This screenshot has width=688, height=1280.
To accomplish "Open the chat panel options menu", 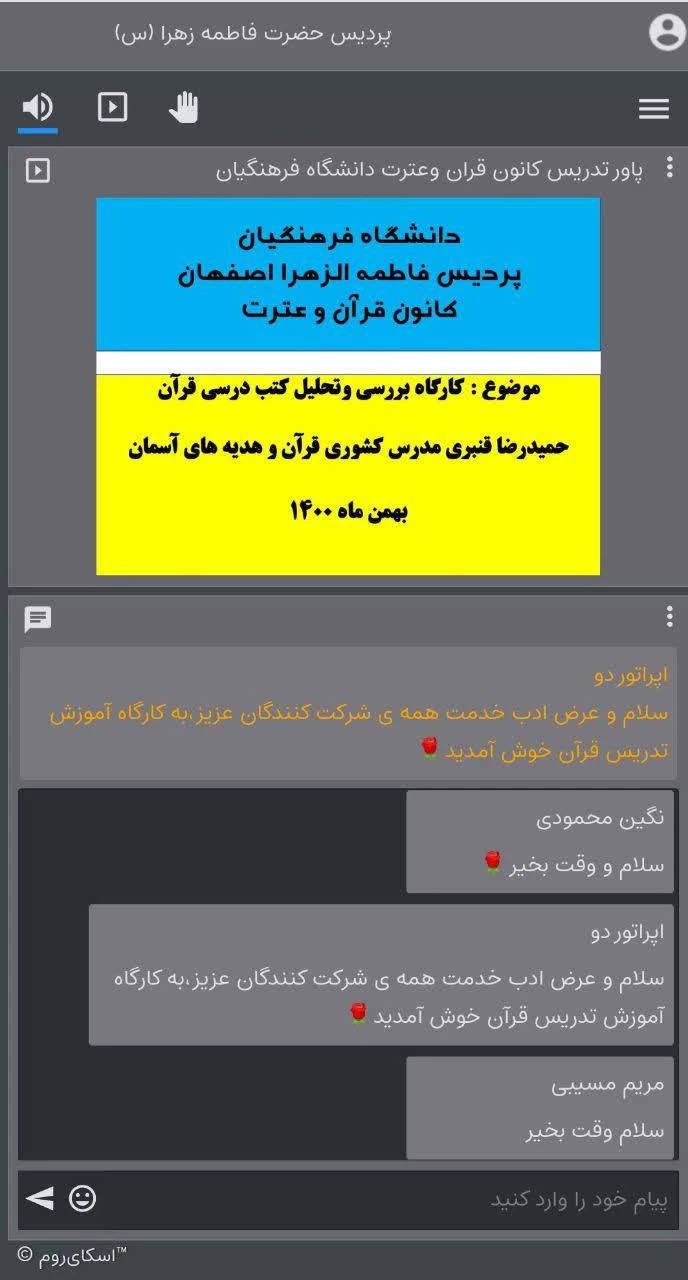I will (669, 617).
